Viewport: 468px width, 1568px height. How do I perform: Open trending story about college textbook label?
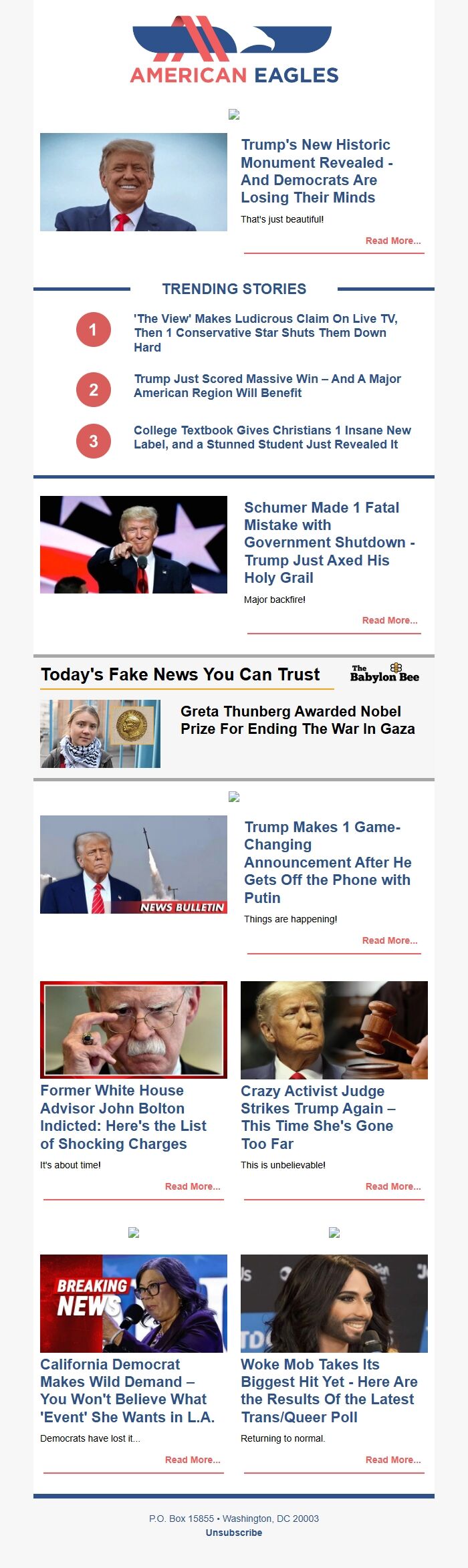[x=271, y=437]
